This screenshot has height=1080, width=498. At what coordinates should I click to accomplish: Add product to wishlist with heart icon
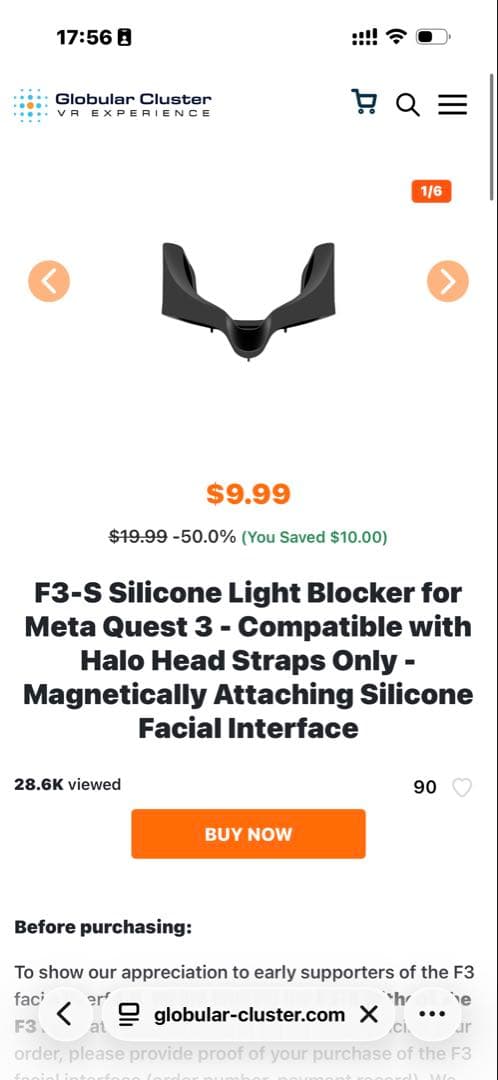(461, 787)
